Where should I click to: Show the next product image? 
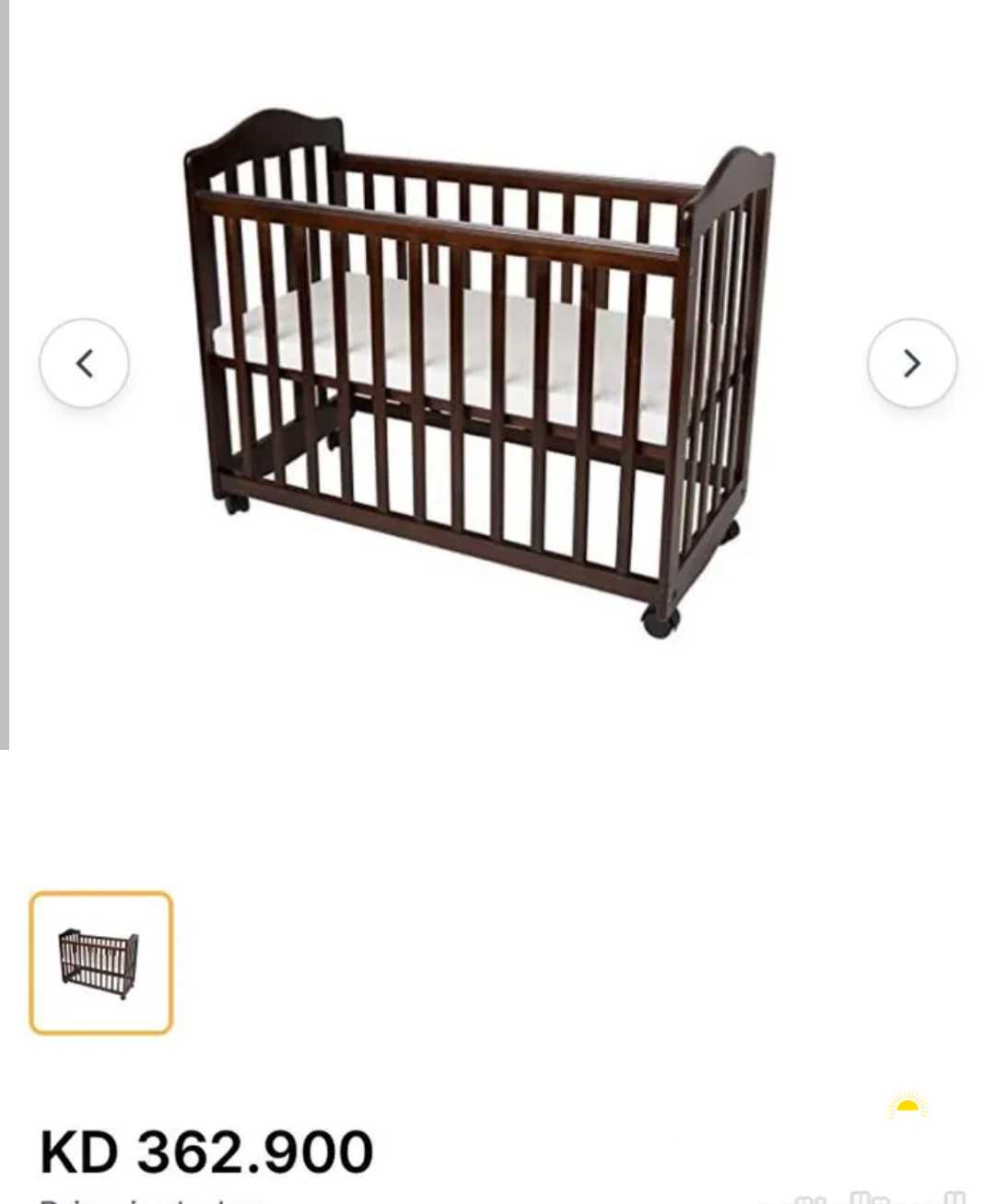click(911, 363)
